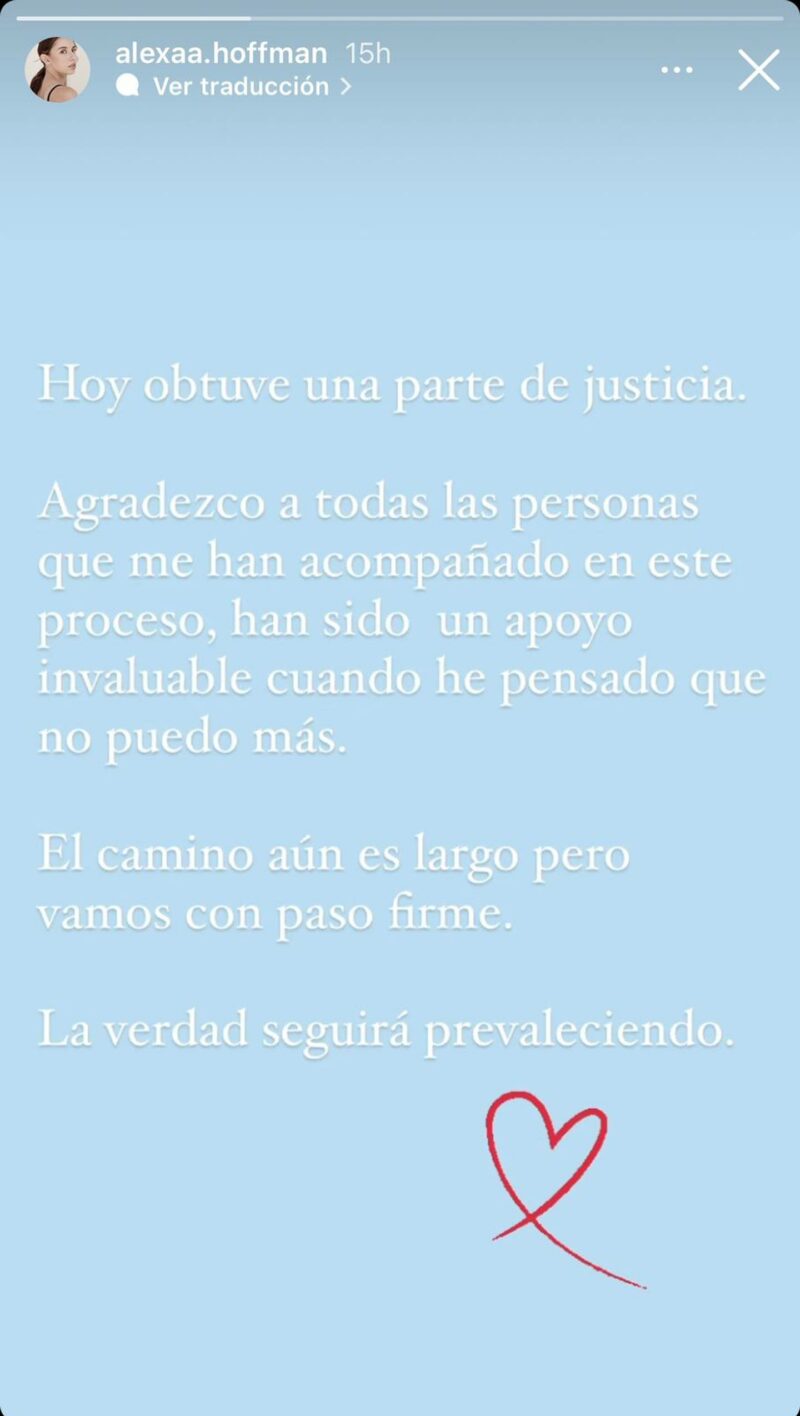Tap Ver traducción to translate the story
This screenshot has height=1416, width=800.
coord(234,86)
